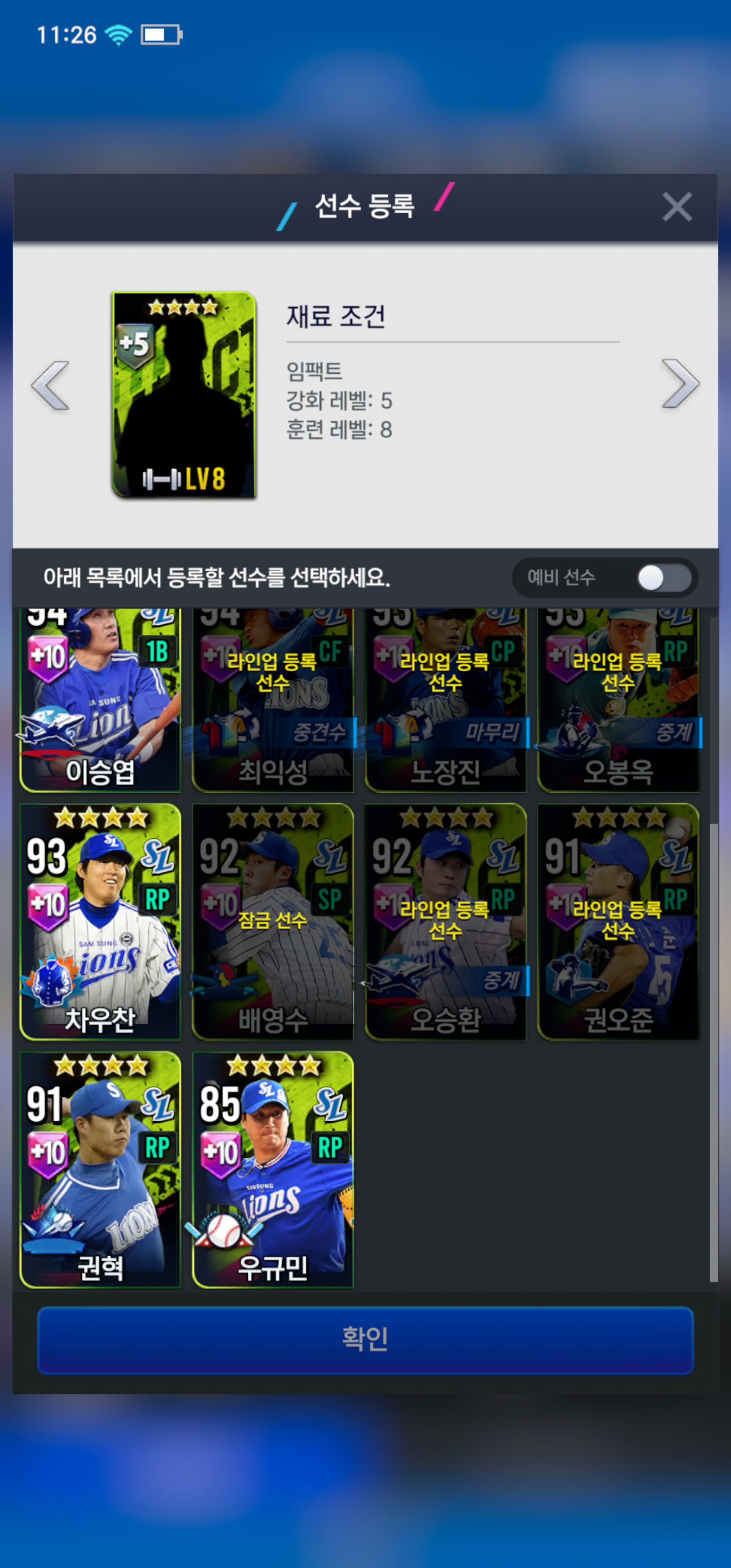Tap lineup-registered card 권오준
The height and width of the screenshot is (1568, 731).
click(x=618, y=921)
